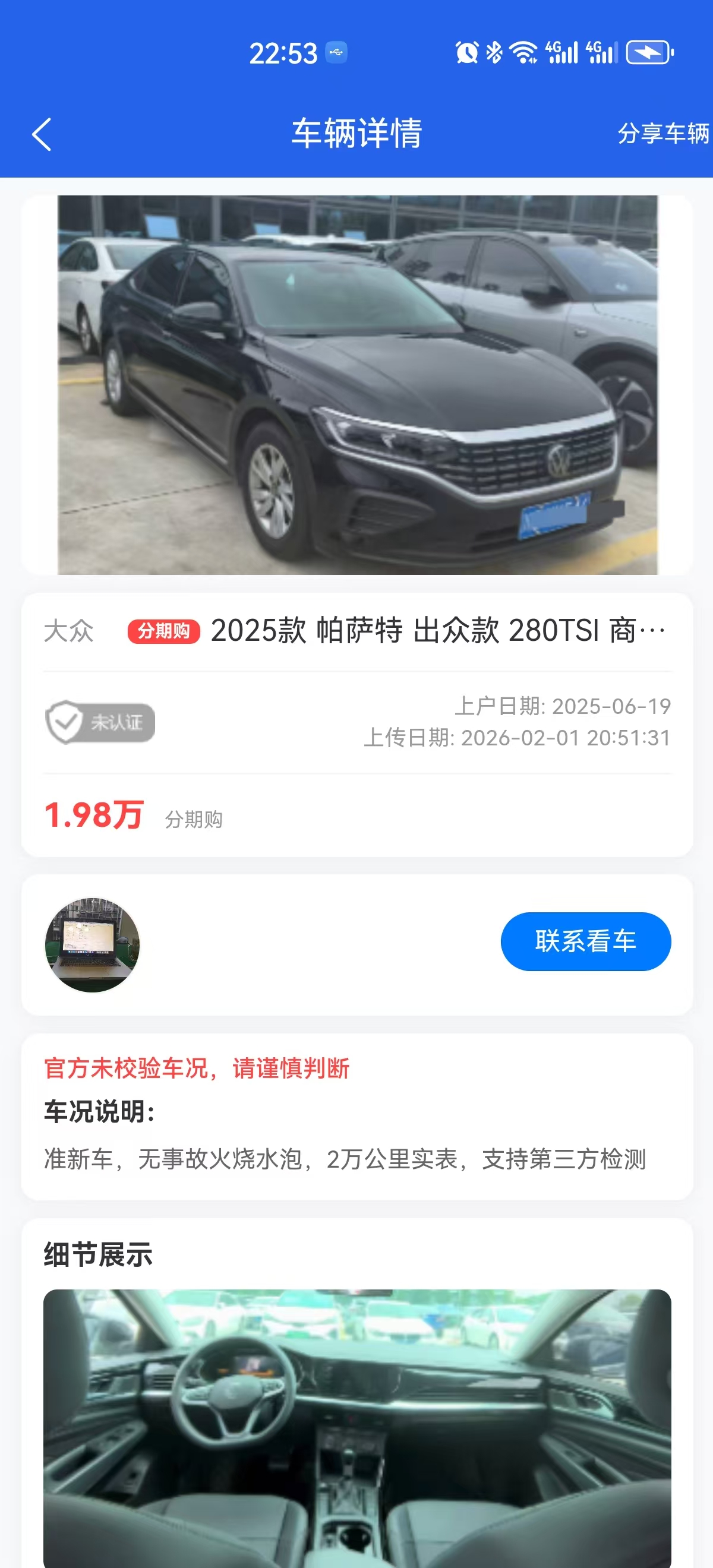Open the main black Passat photo
Viewport: 713px width, 1568px height.
357,385
